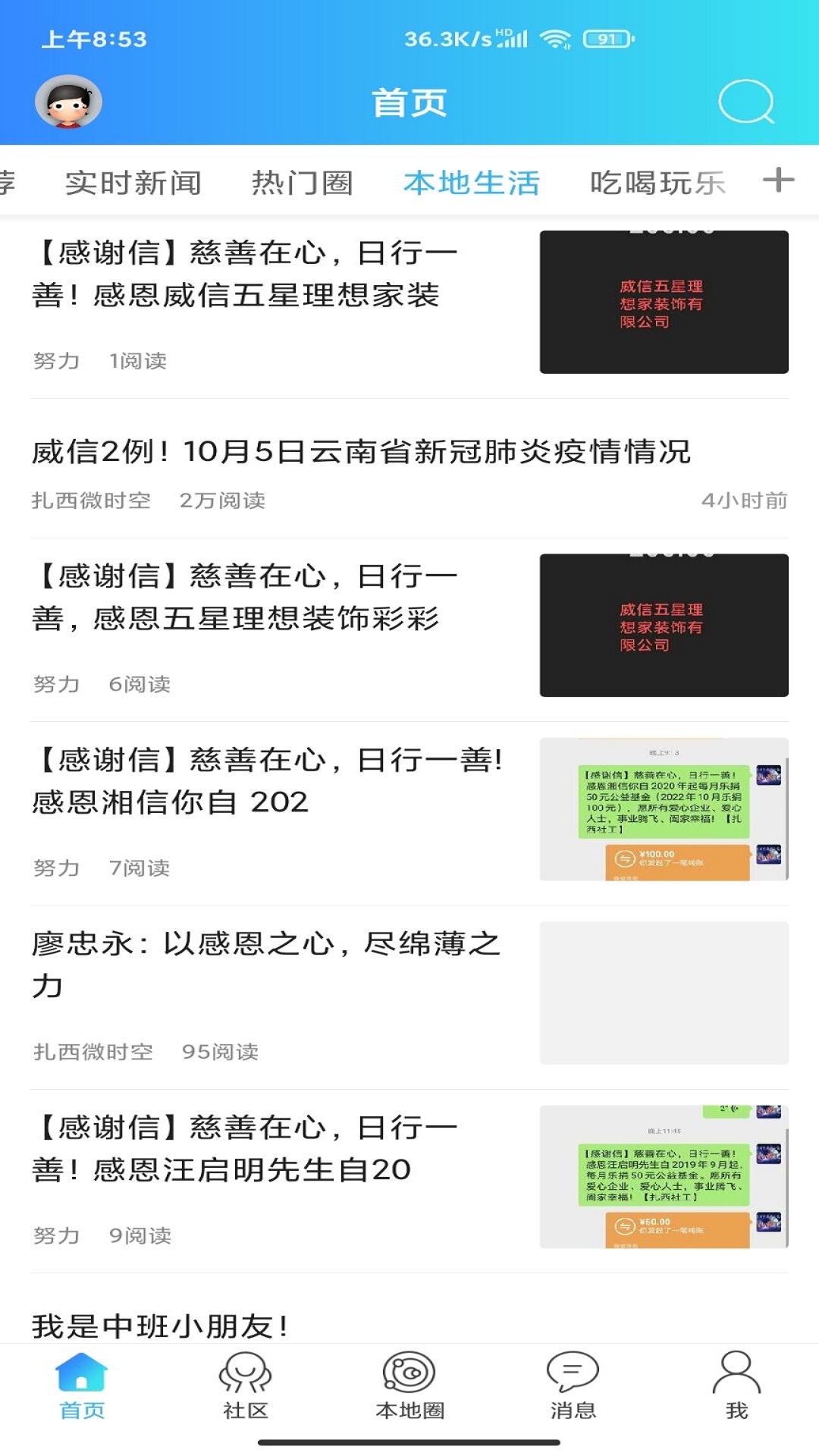The height and width of the screenshot is (1456, 819).
Task: Read 廖忠永：以感恩之心，尽绵薄之力
Action: [x=265, y=965]
